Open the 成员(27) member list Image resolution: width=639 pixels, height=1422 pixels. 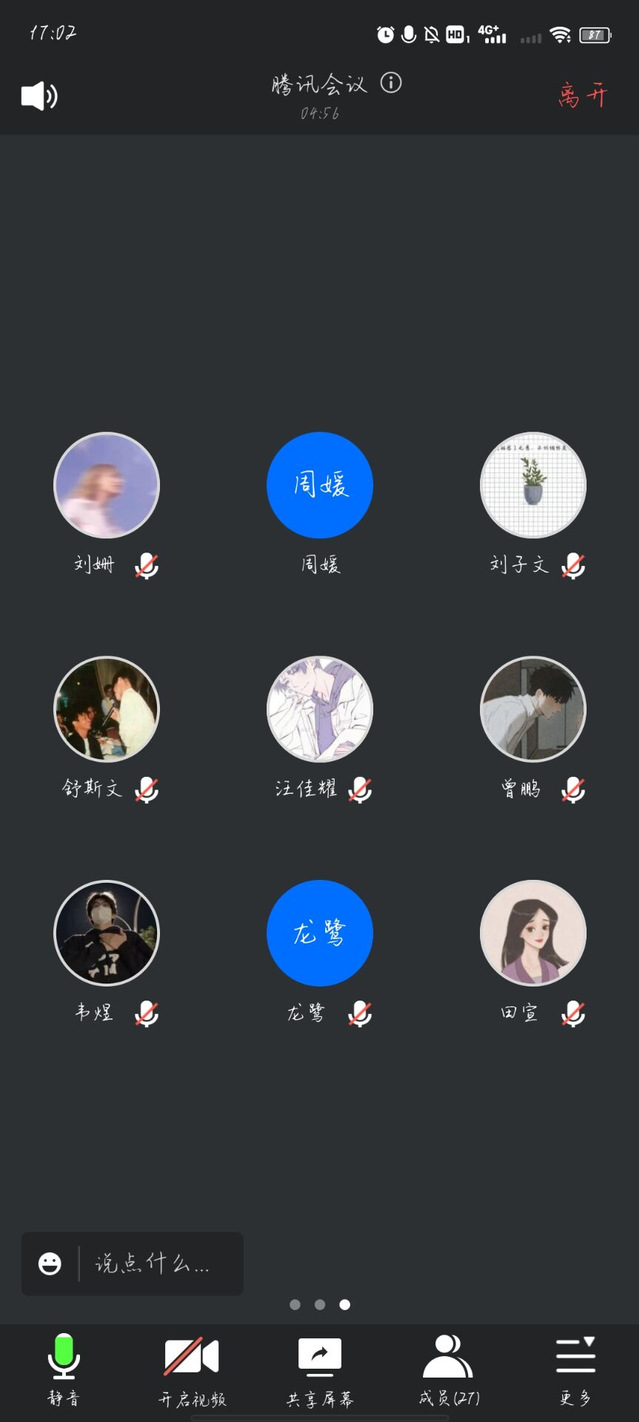tap(448, 1369)
